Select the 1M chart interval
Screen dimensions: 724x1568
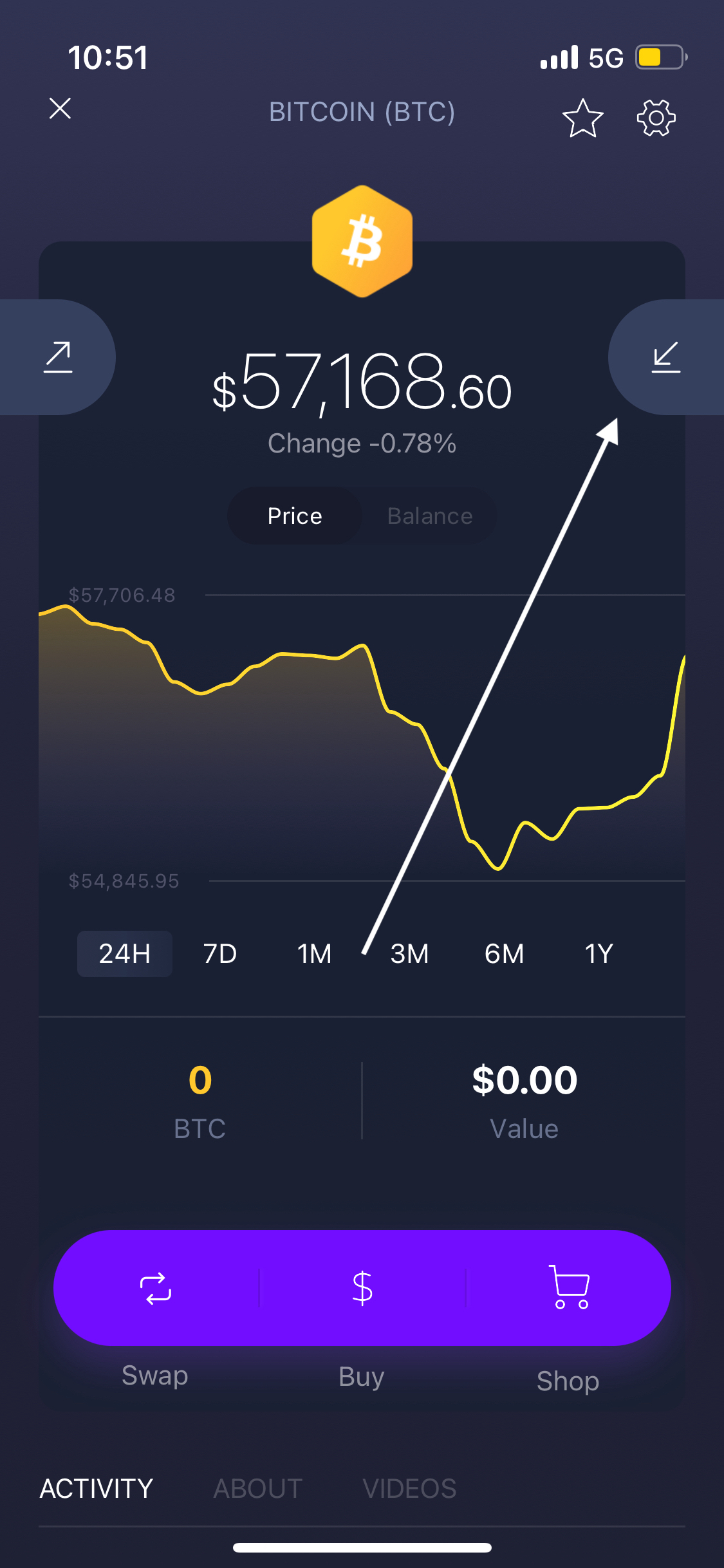[313, 954]
